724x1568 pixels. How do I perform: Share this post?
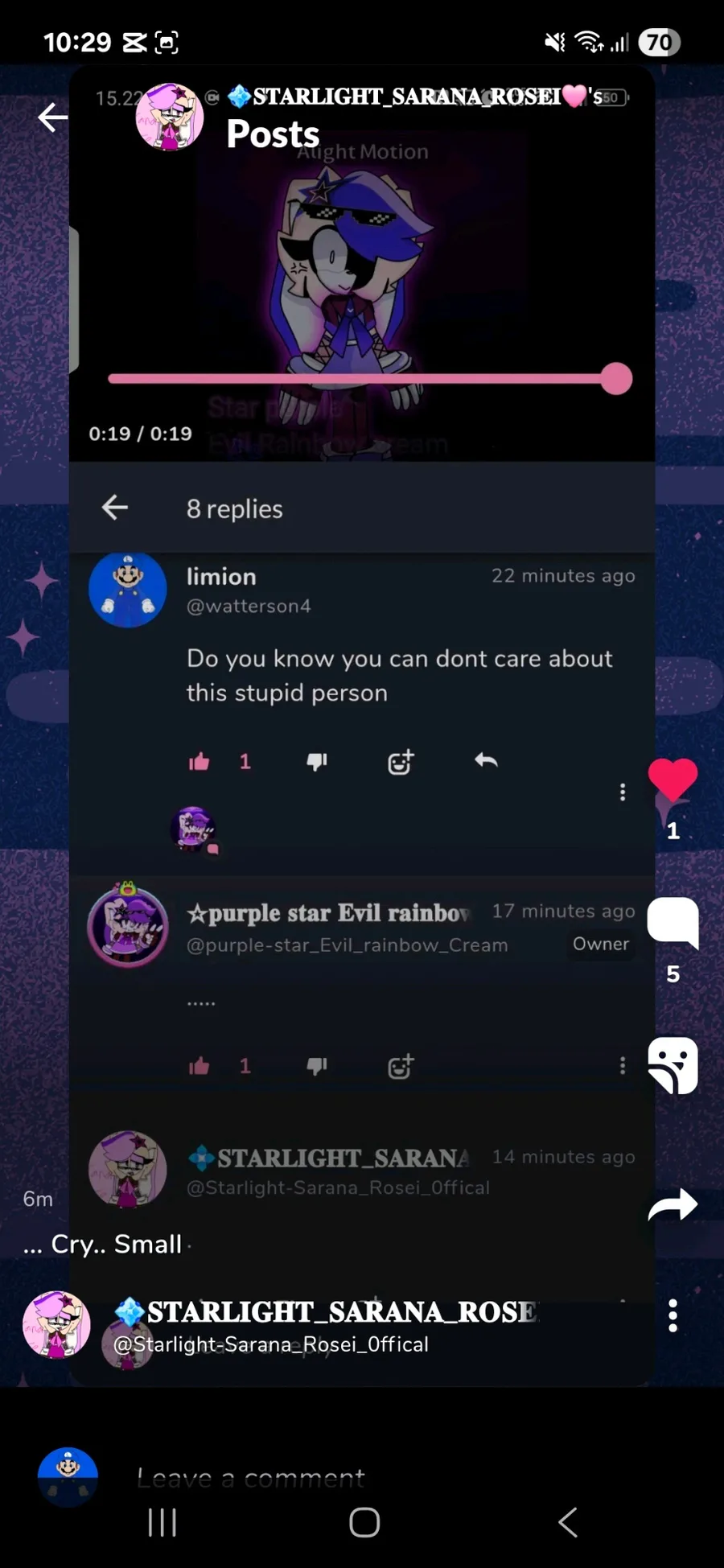(x=673, y=1204)
